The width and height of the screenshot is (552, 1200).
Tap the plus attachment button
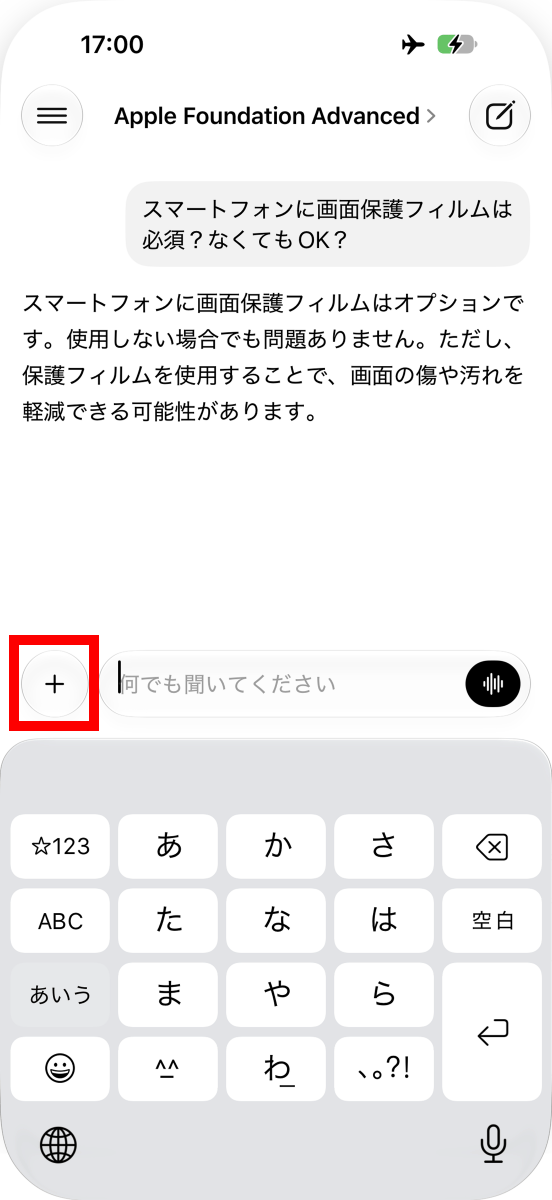point(54,684)
